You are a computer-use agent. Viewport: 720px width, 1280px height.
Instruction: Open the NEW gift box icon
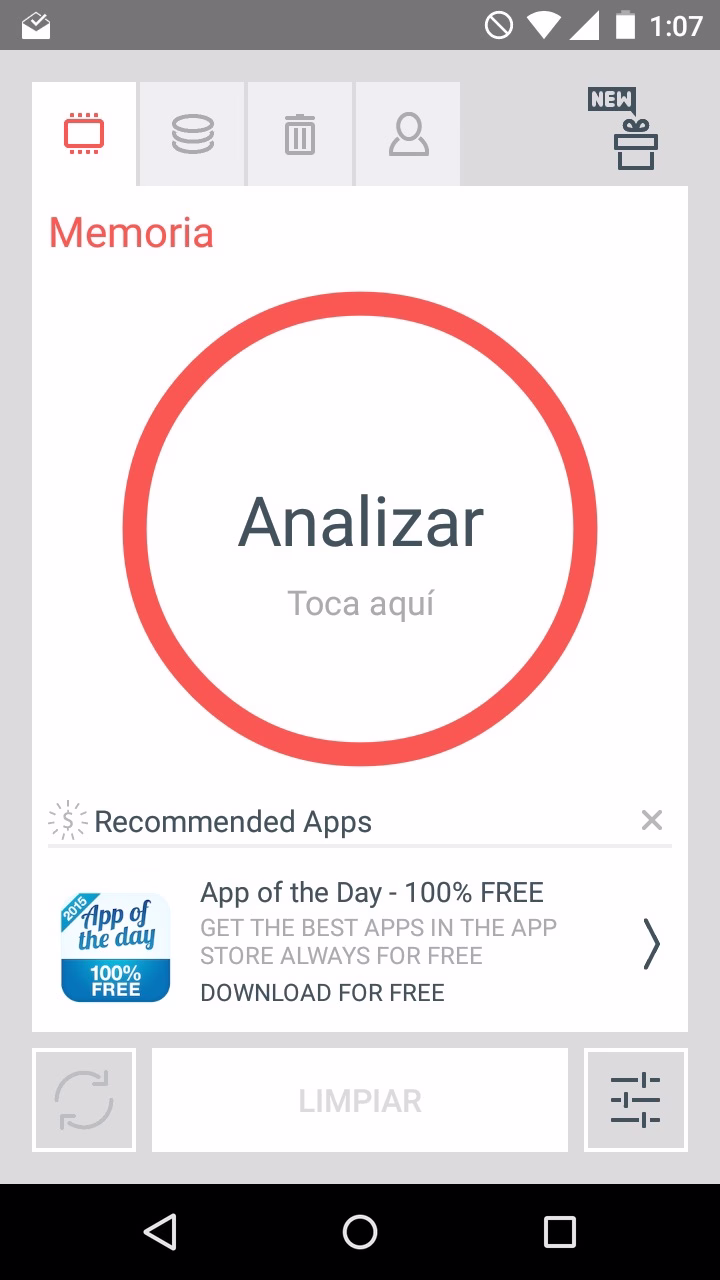click(x=624, y=129)
